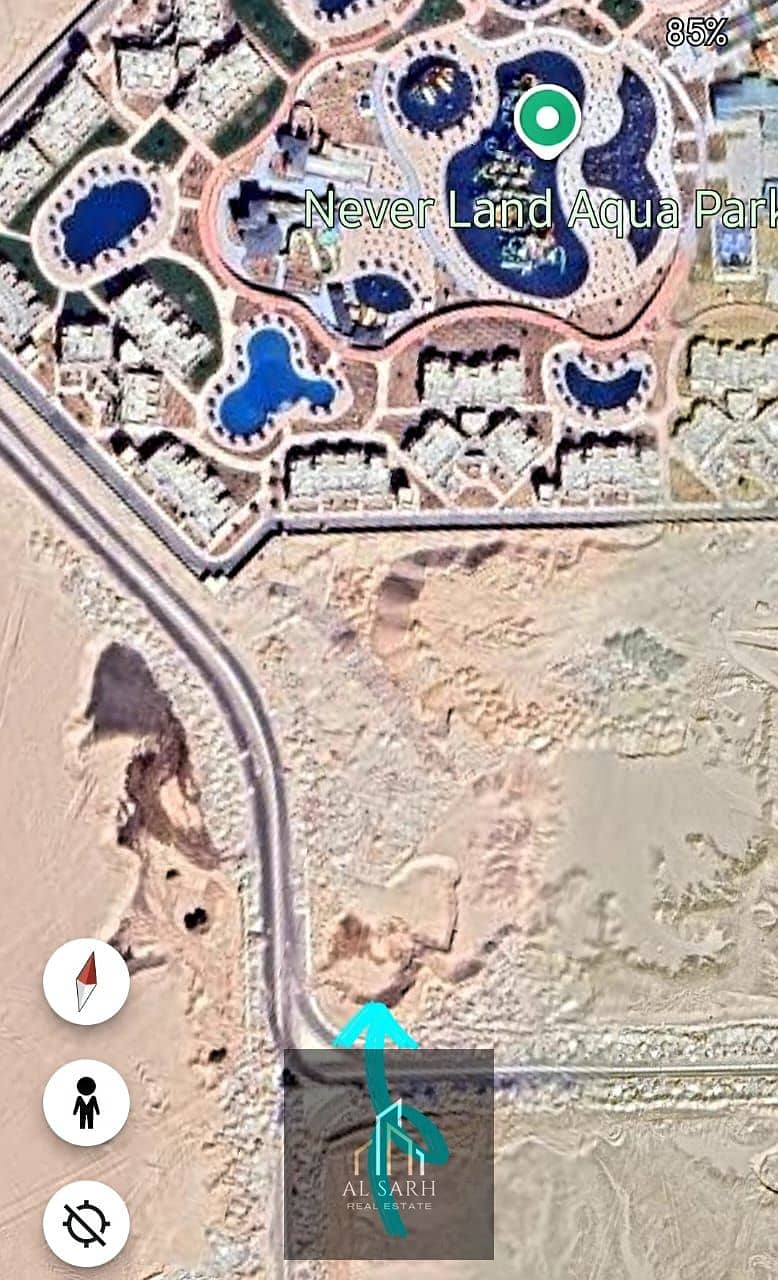Enable Street View with the pegman button
This screenshot has width=778, height=1280.
pyautogui.click(x=86, y=1102)
